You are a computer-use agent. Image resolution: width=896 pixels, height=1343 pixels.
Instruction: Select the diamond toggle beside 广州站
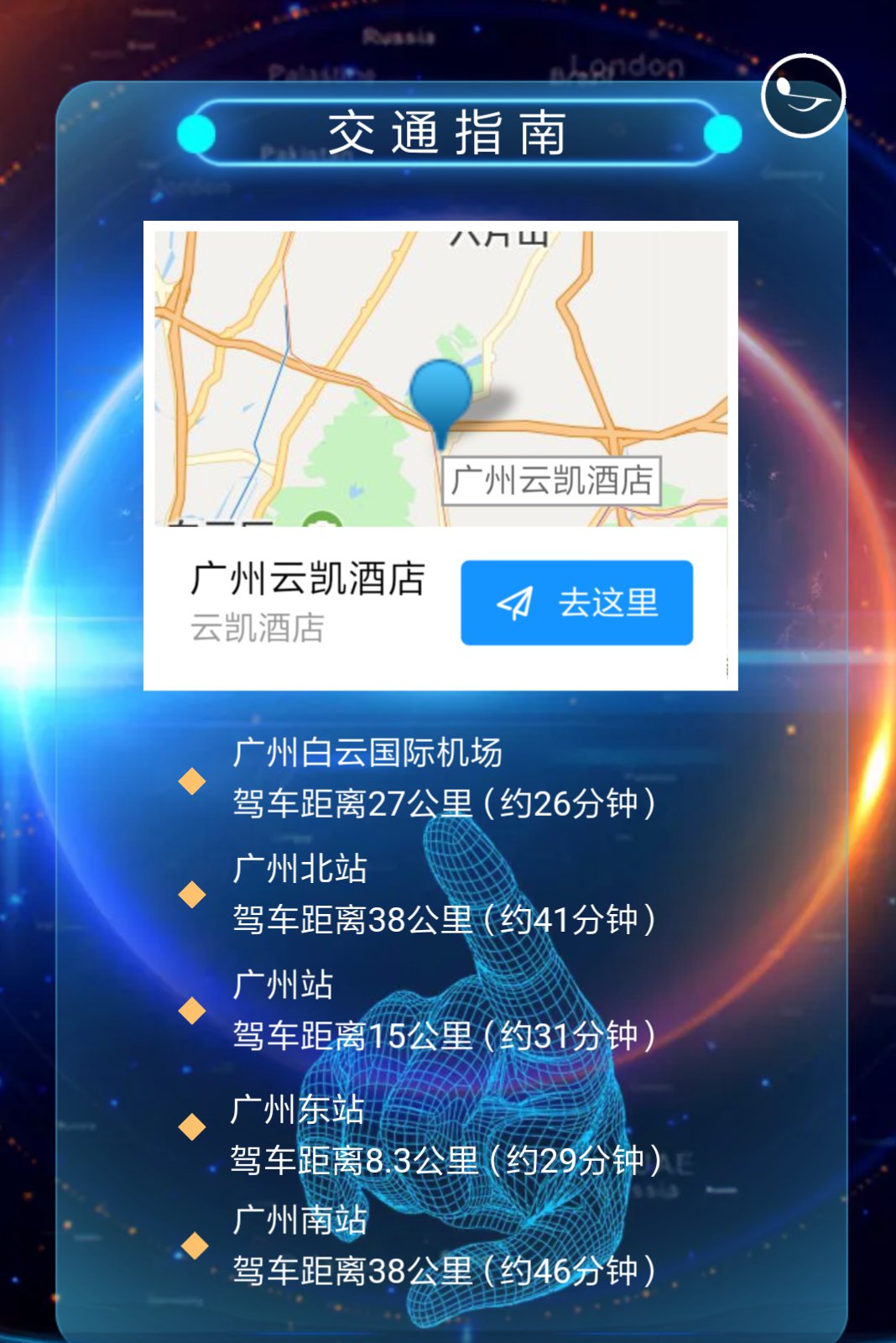[x=191, y=1010]
